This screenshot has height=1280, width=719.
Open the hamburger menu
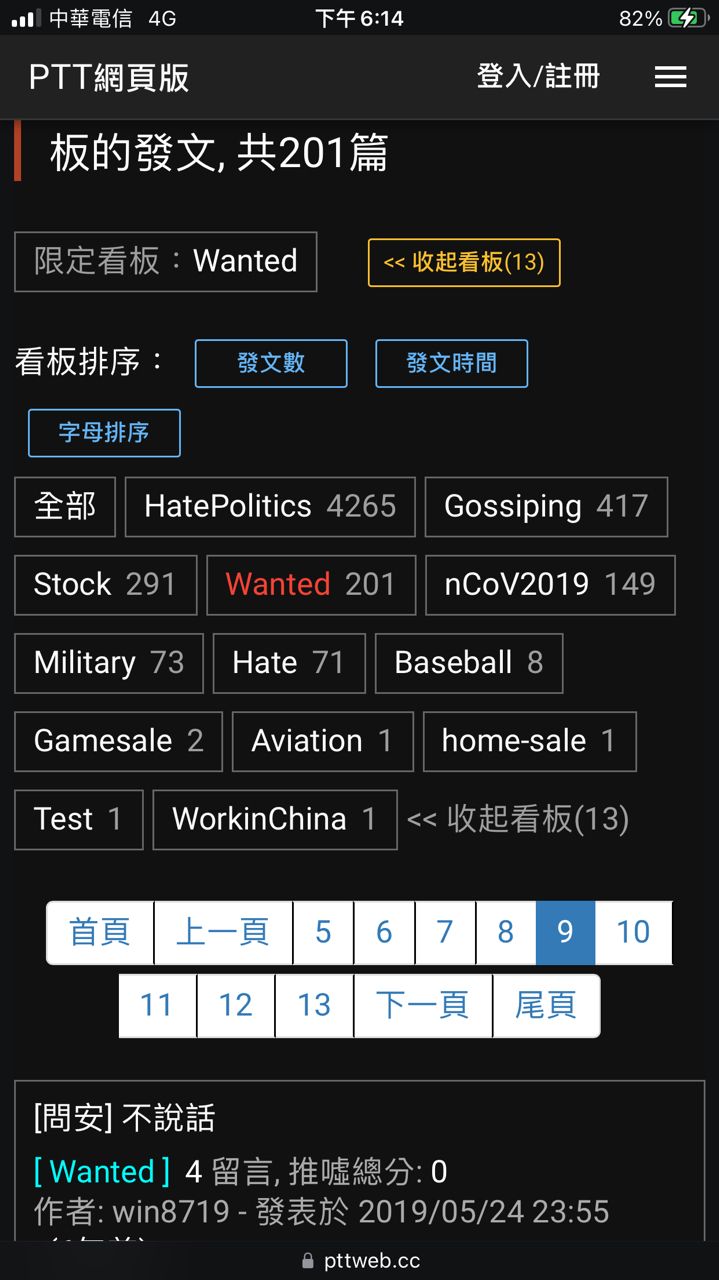(670, 77)
